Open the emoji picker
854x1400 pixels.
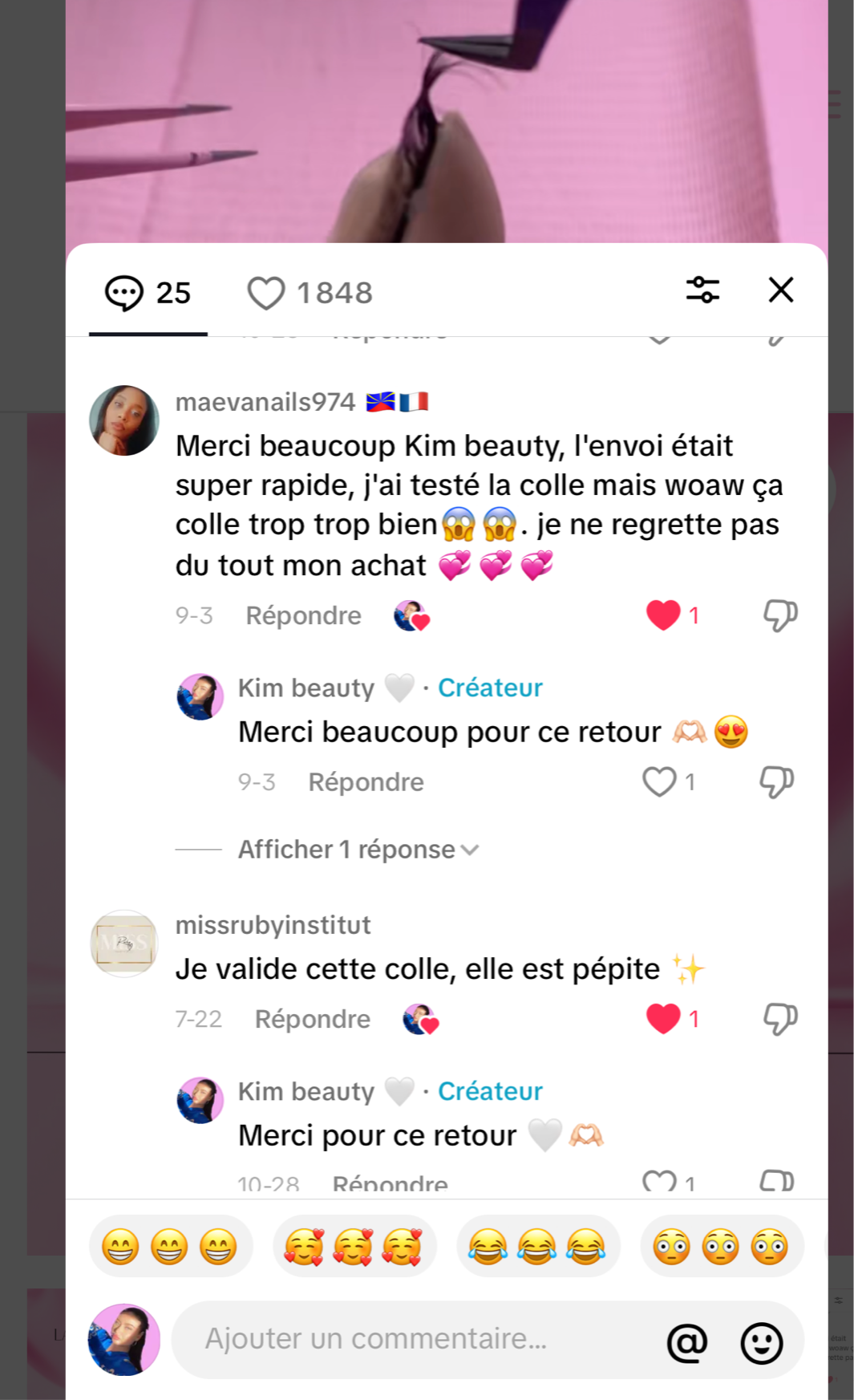tap(761, 1342)
